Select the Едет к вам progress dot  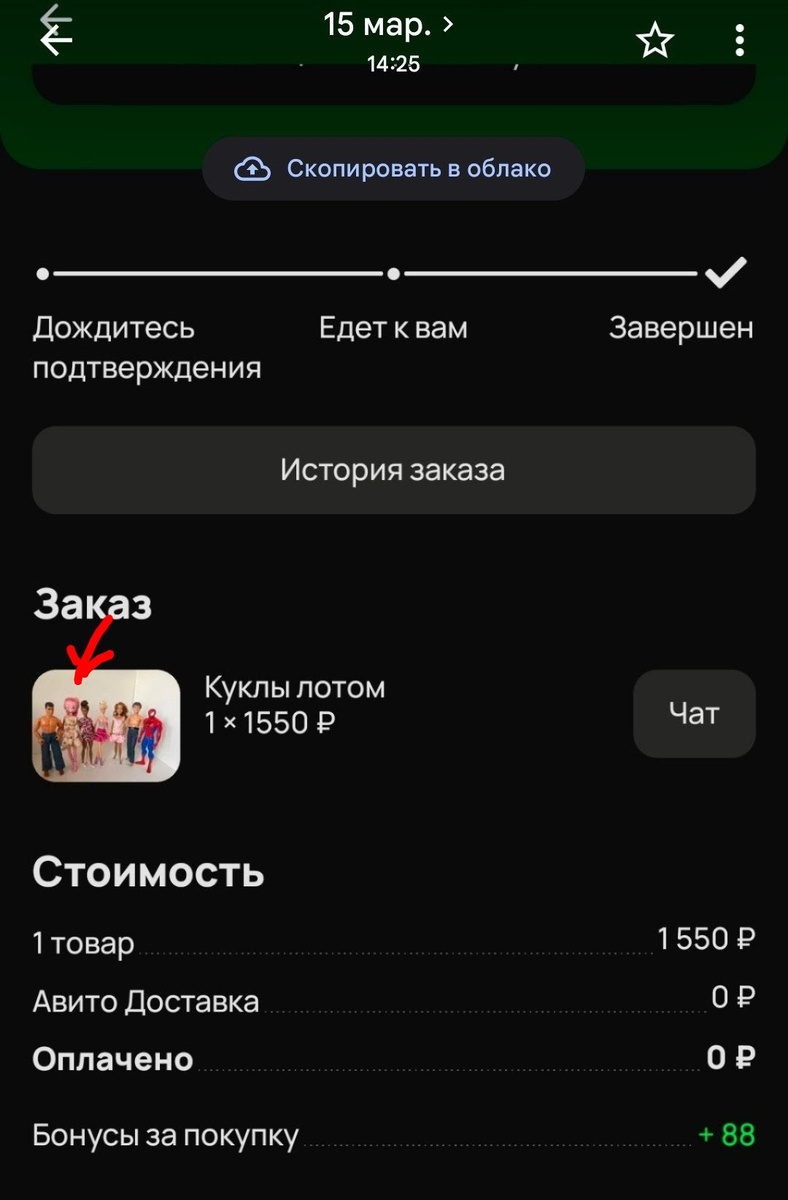coord(394,272)
